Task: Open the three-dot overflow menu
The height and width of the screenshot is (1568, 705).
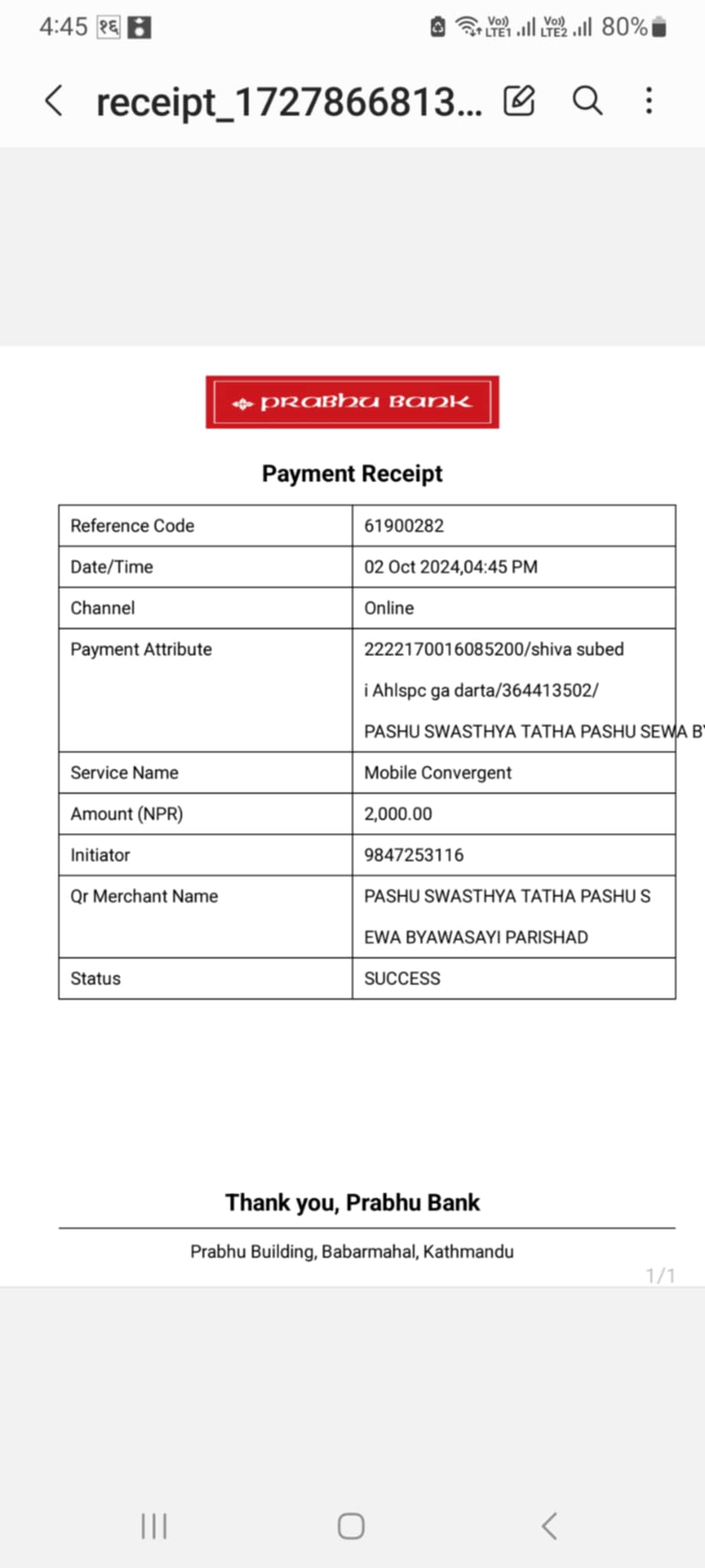Action: 649,100
